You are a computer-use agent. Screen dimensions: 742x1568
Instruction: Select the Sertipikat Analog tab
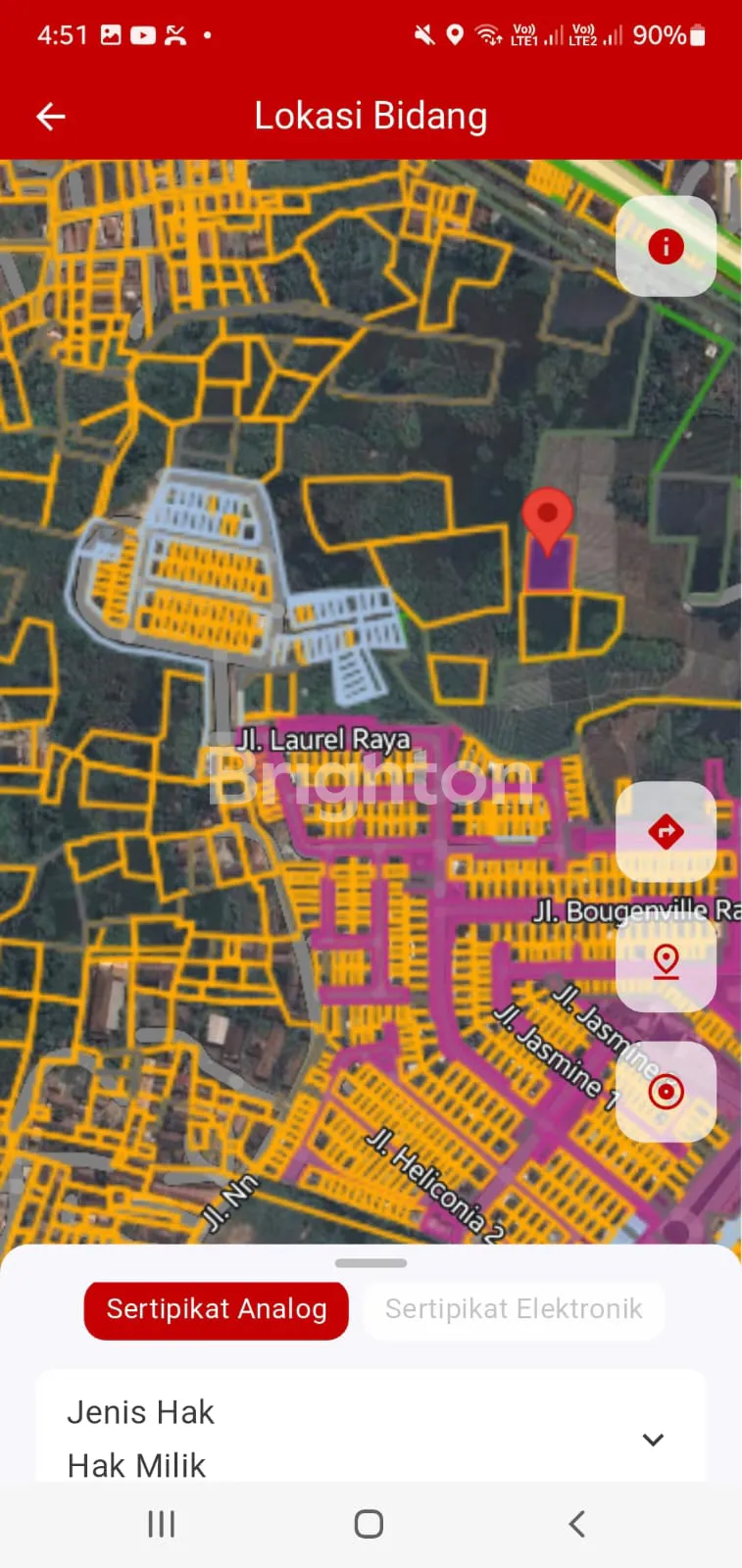[x=217, y=1309]
